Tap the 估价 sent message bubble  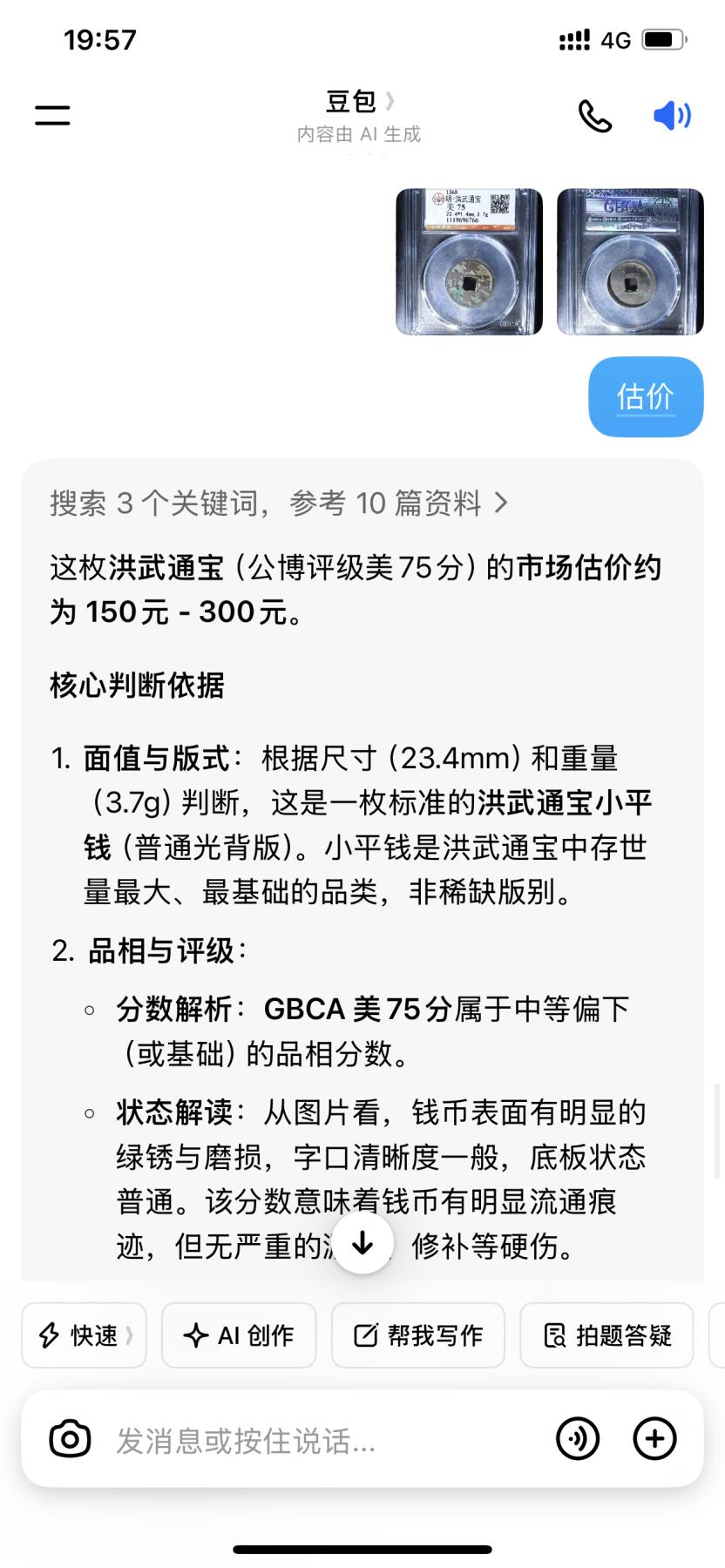pos(646,396)
